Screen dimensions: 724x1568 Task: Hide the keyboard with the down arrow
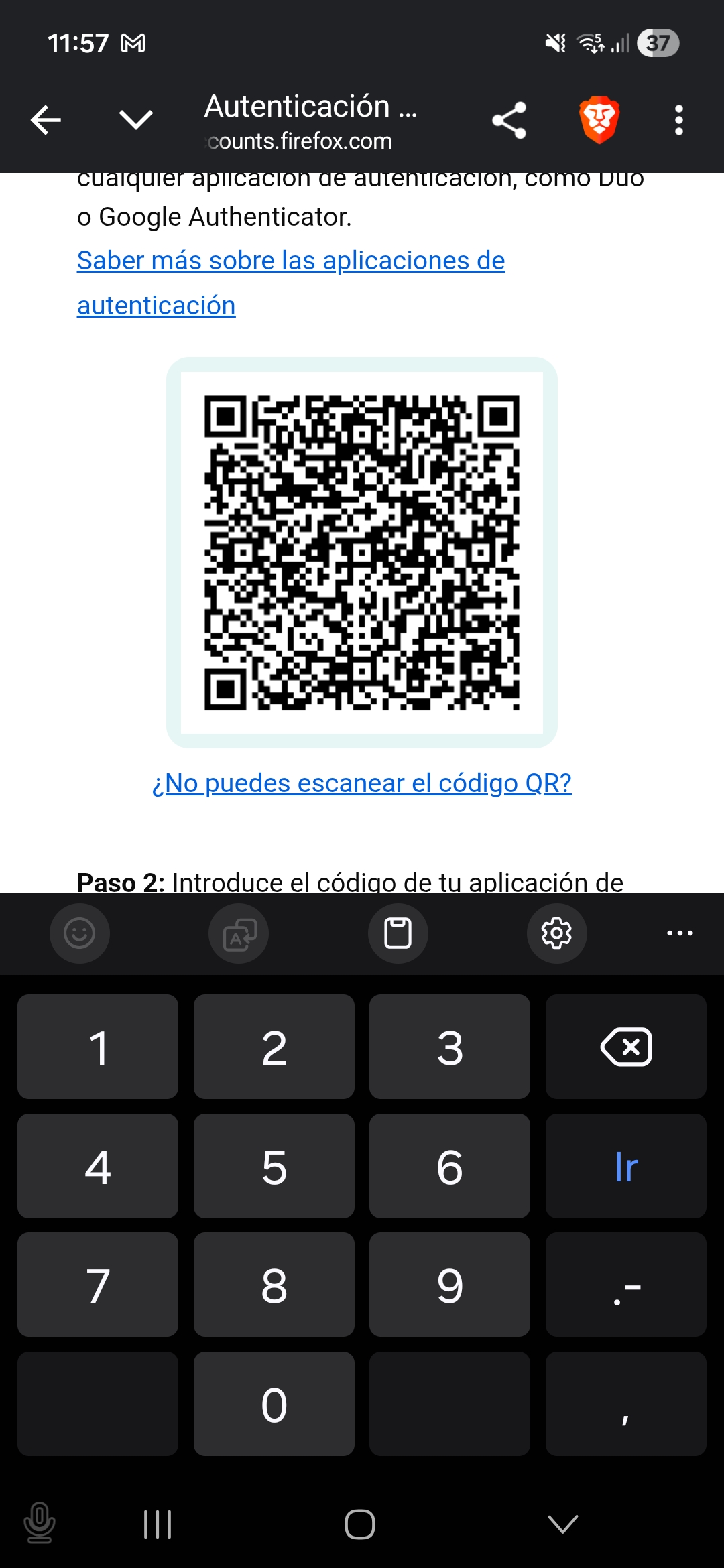pyautogui.click(x=562, y=1524)
